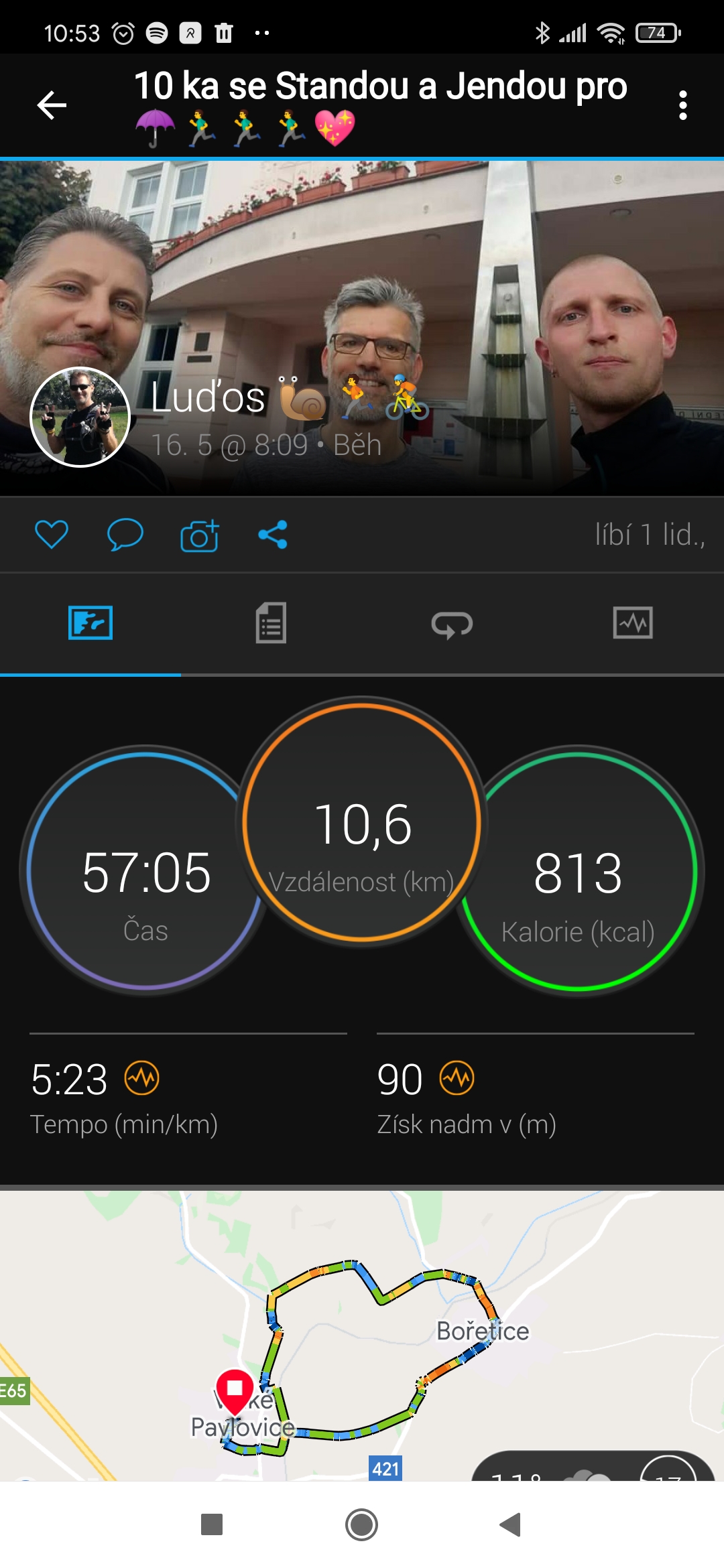Open the comments bubble icon
Viewport: 724px width, 1568px height.
(x=125, y=535)
